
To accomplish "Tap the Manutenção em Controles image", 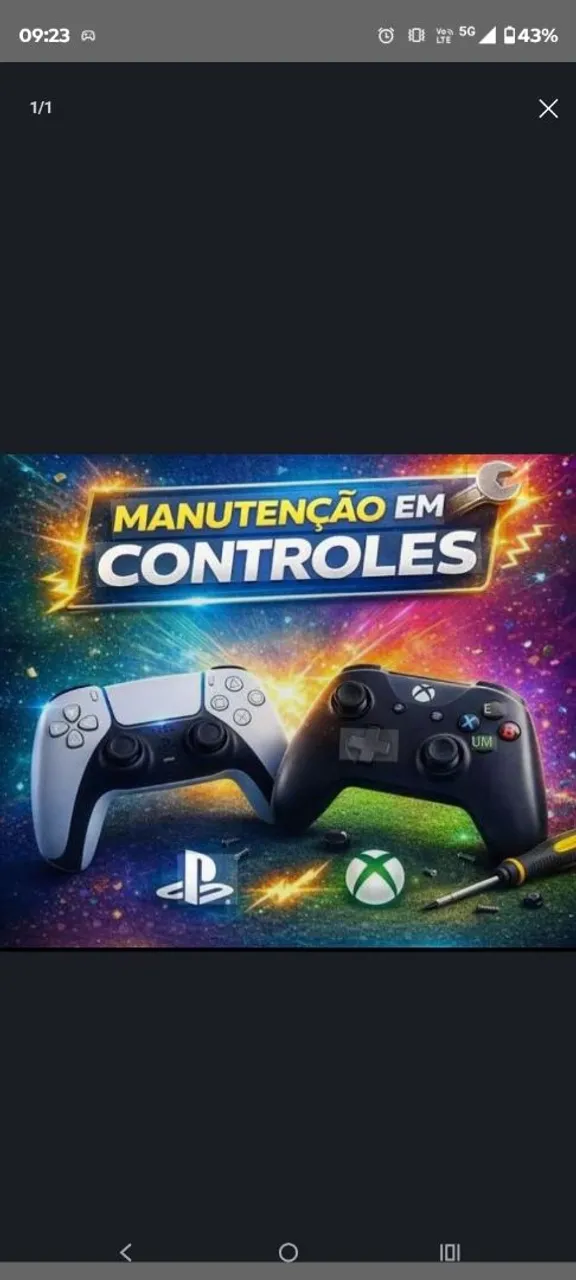I will (288, 702).
